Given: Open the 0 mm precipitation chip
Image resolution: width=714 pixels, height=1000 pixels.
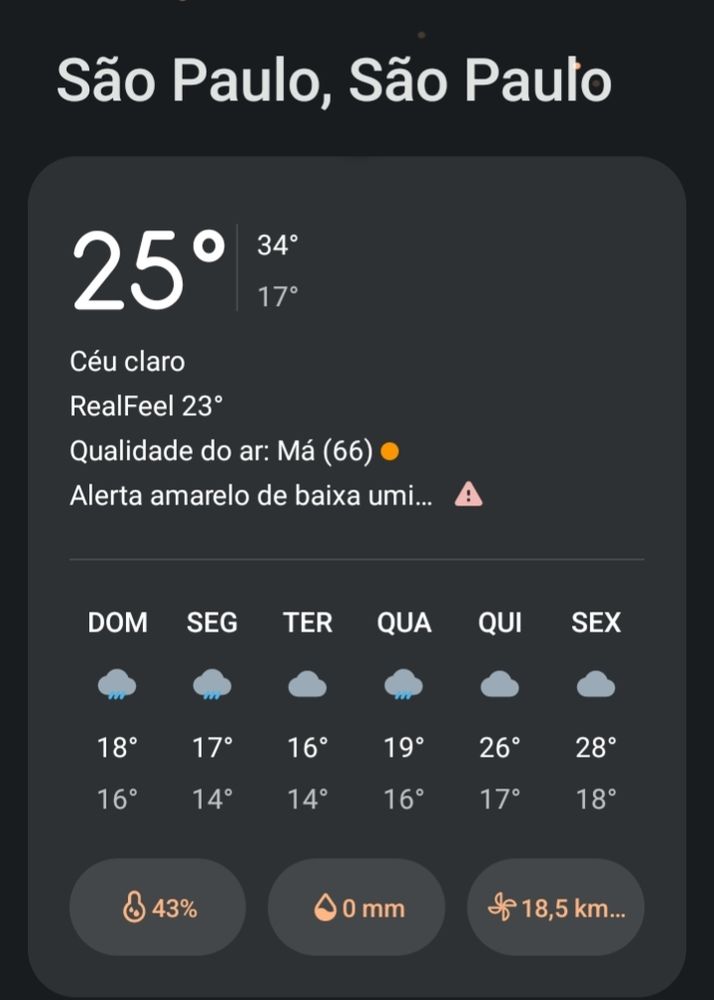Looking at the screenshot, I should pyautogui.click(x=356, y=908).
